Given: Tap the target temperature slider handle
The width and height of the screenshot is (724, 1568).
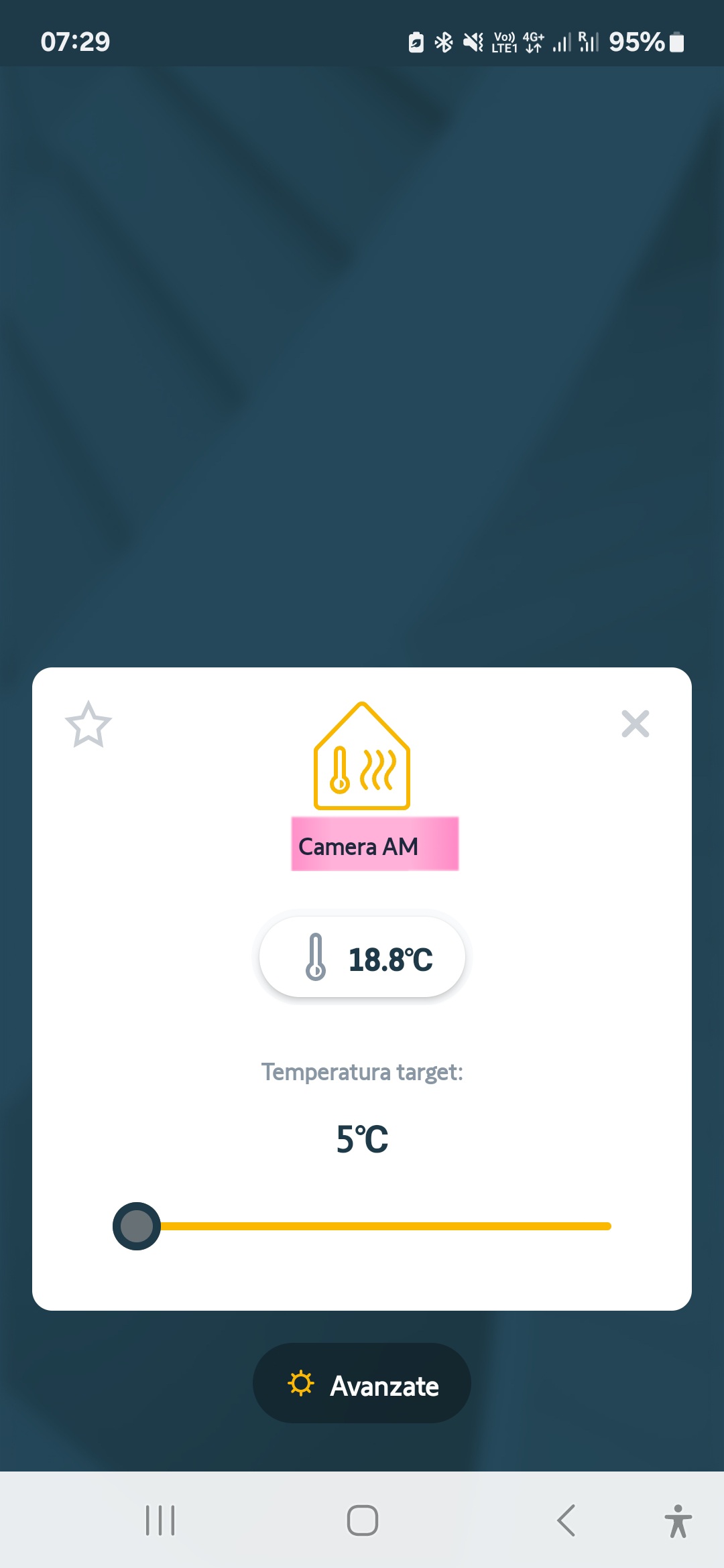Looking at the screenshot, I should tap(137, 1226).
